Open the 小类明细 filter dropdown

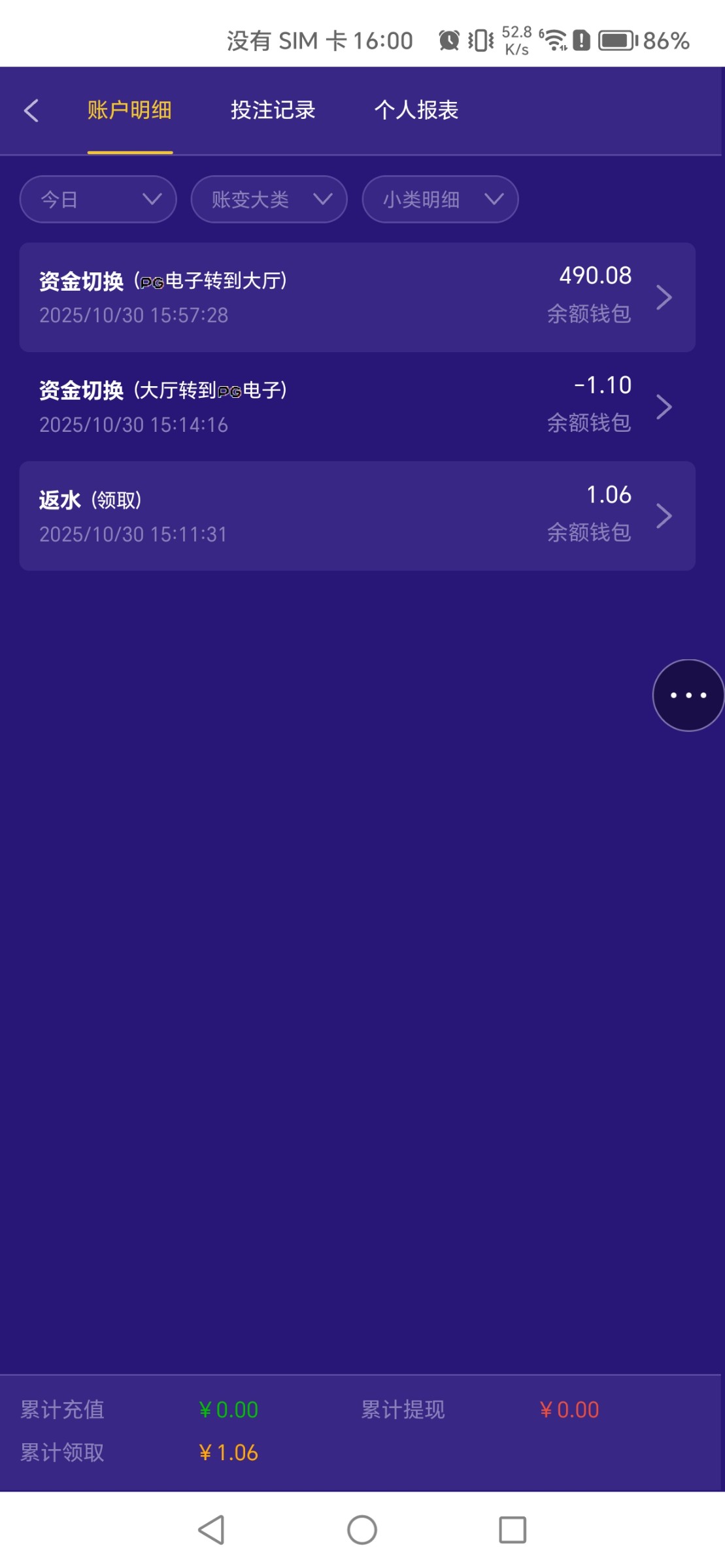(x=440, y=199)
